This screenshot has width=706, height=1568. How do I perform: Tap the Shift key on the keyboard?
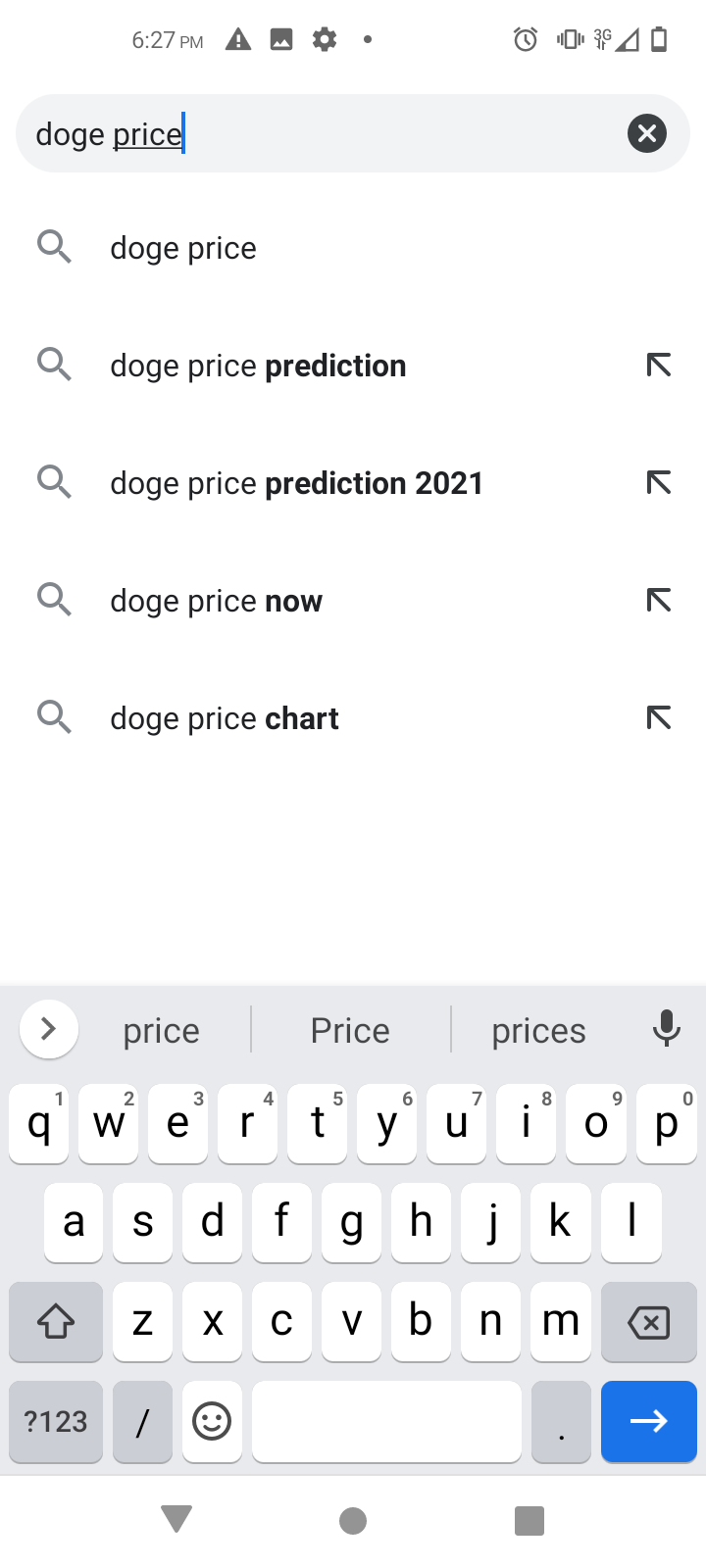pyautogui.click(x=55, y=1321)
